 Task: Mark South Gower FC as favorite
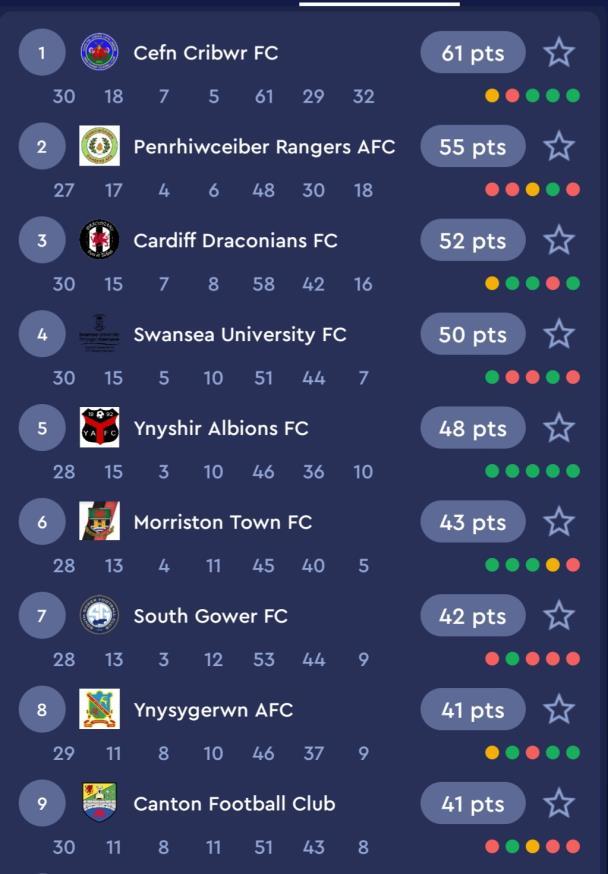coord(559,616)
